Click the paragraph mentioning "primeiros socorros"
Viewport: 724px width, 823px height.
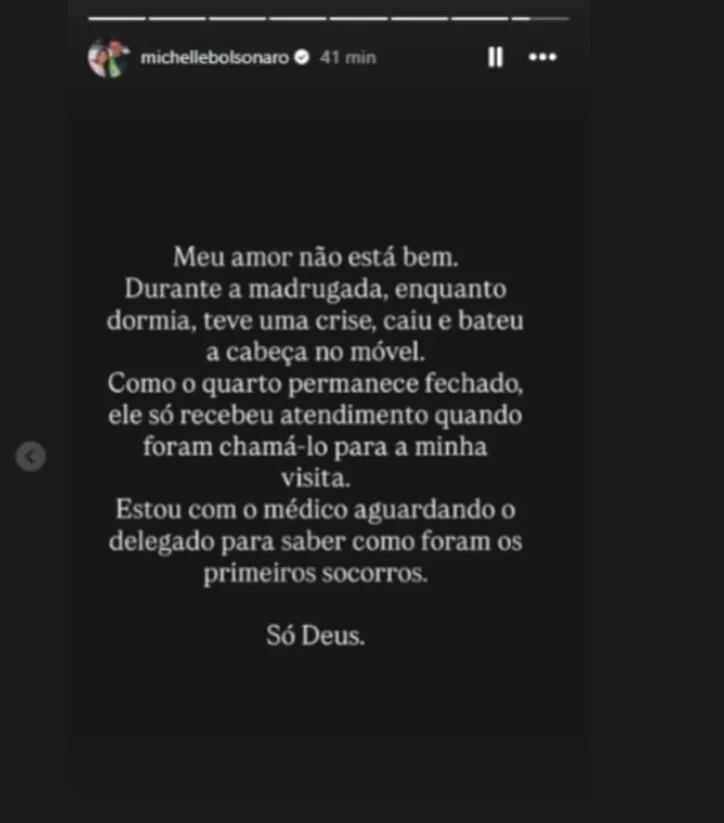315,541
